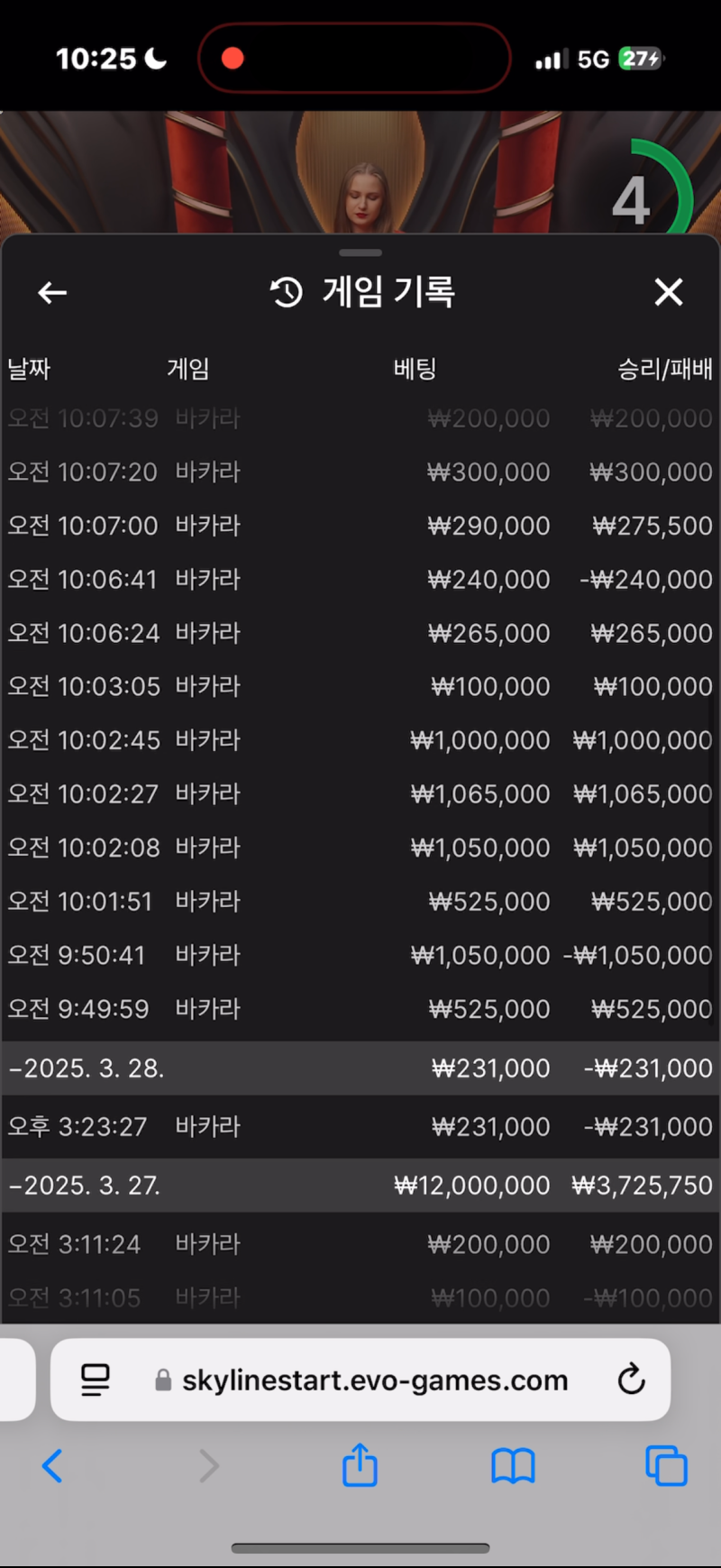721x1568 pixels.
Task: Open the 오전 10:02:45 ₩1,000,000 bet record
Action: click(x=360, y=740)
